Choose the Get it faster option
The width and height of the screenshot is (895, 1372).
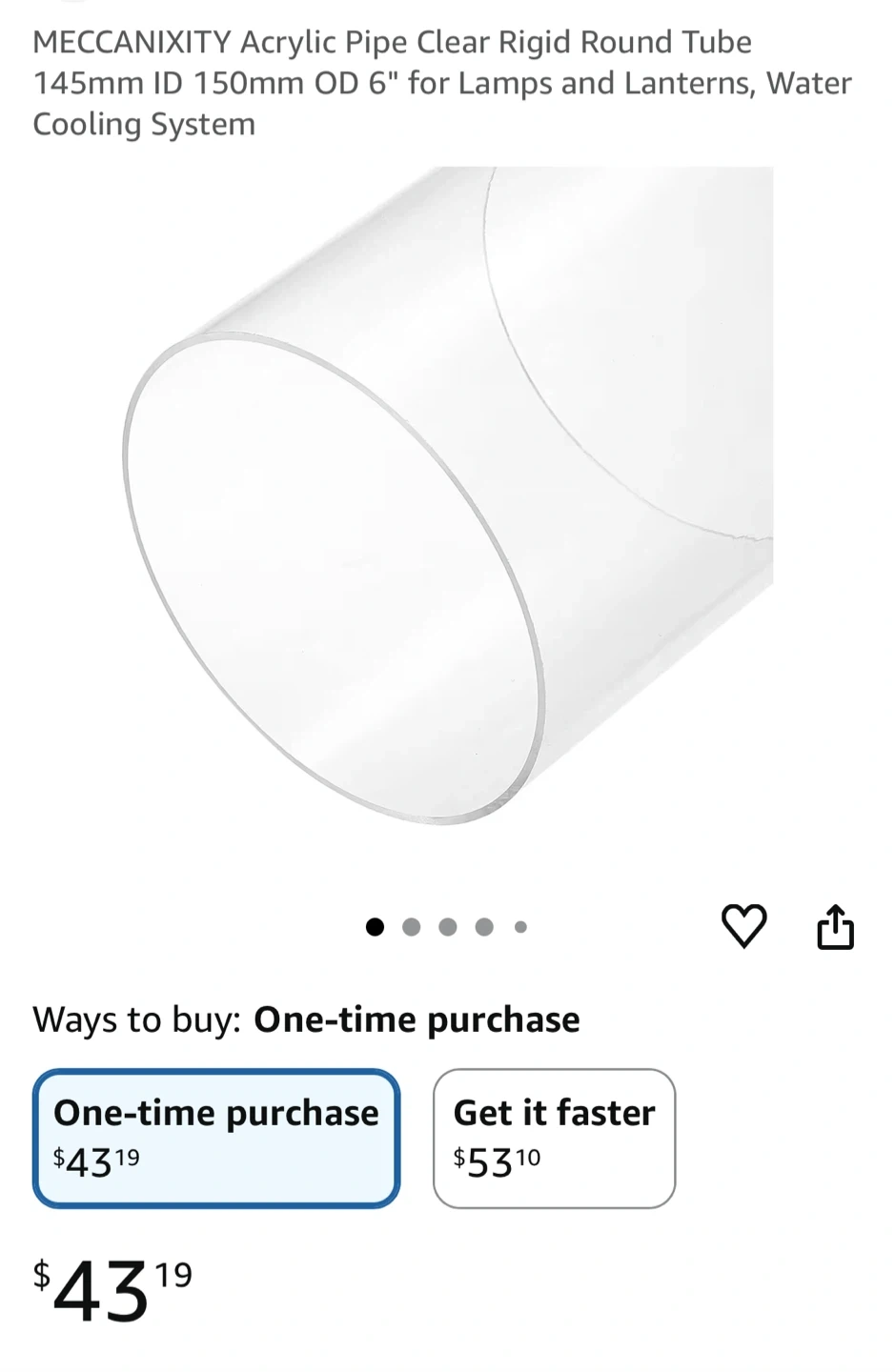point(554,1138)
